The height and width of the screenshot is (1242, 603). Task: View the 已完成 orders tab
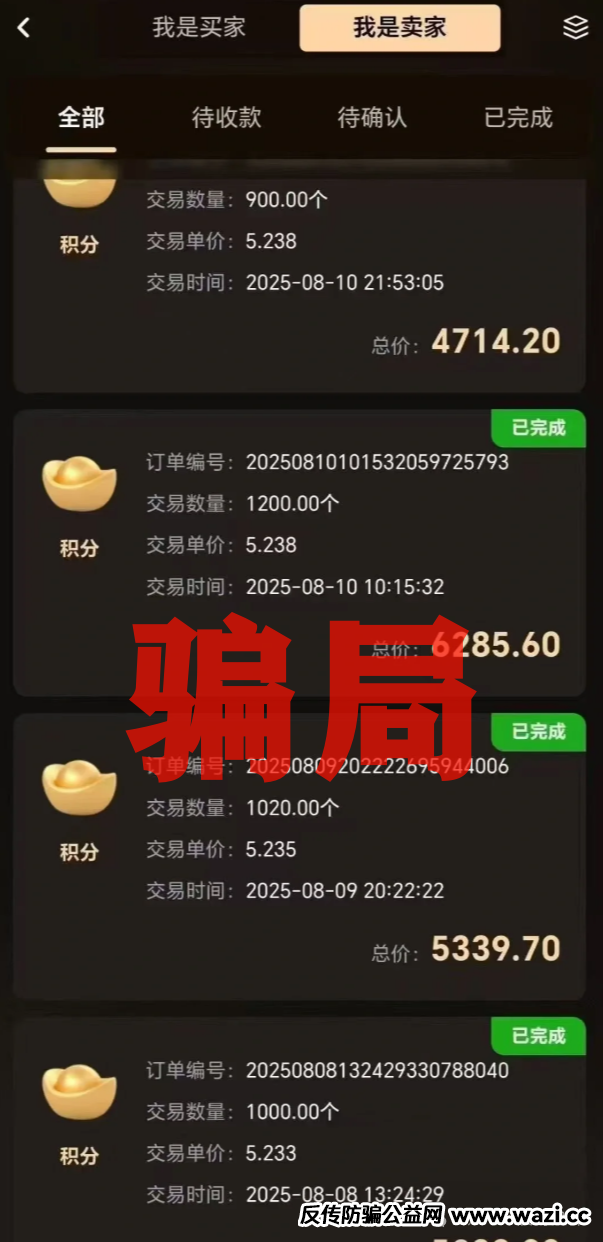(518, 117)
